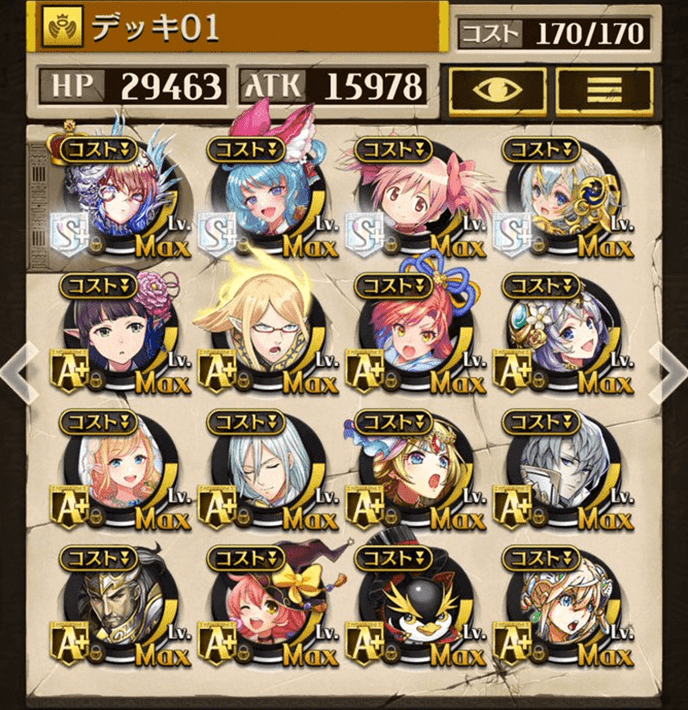The image size is (688, 710).
Task: Select the penguin character card
Action: [410, 610]
